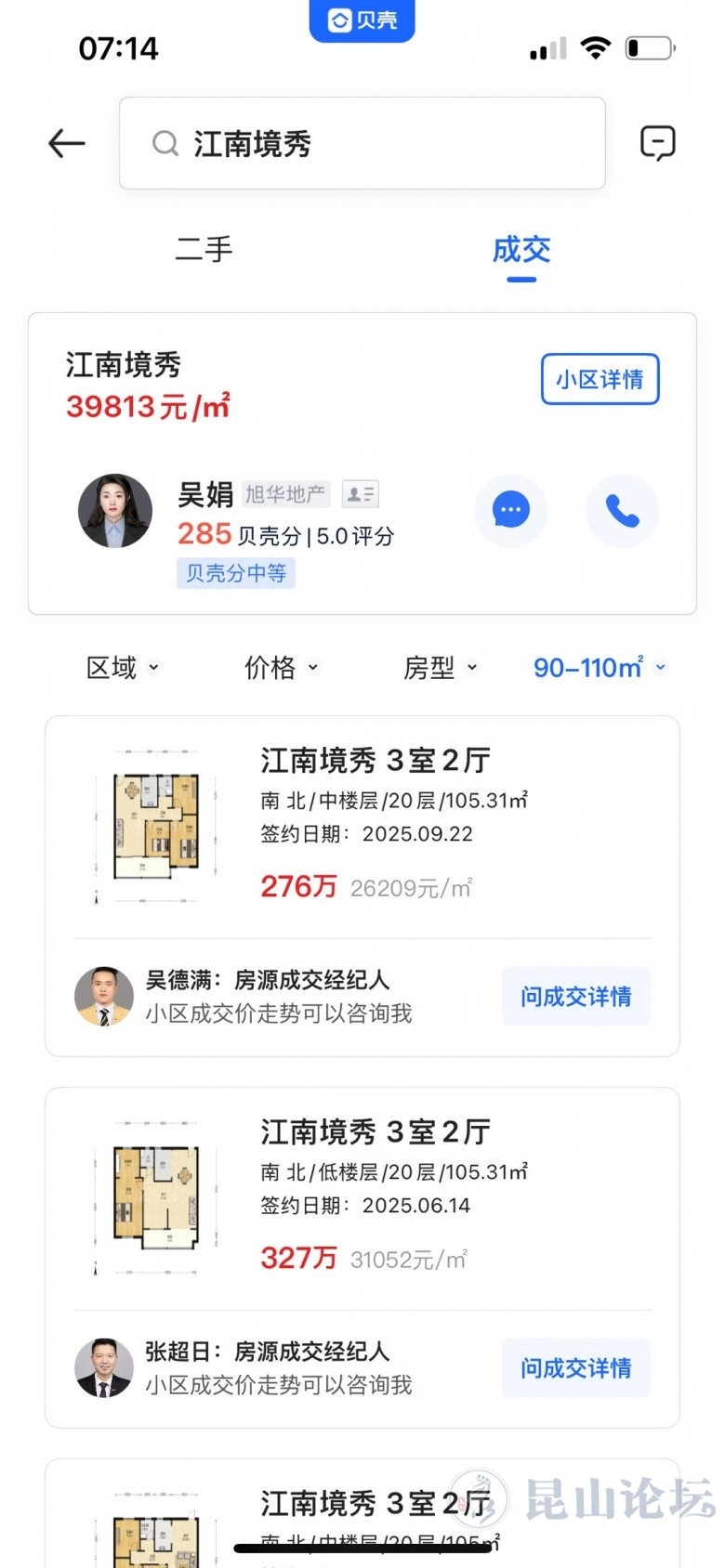
Task: Ask 张超日 about 成交详情
Action: click(x=575, y=1368)
